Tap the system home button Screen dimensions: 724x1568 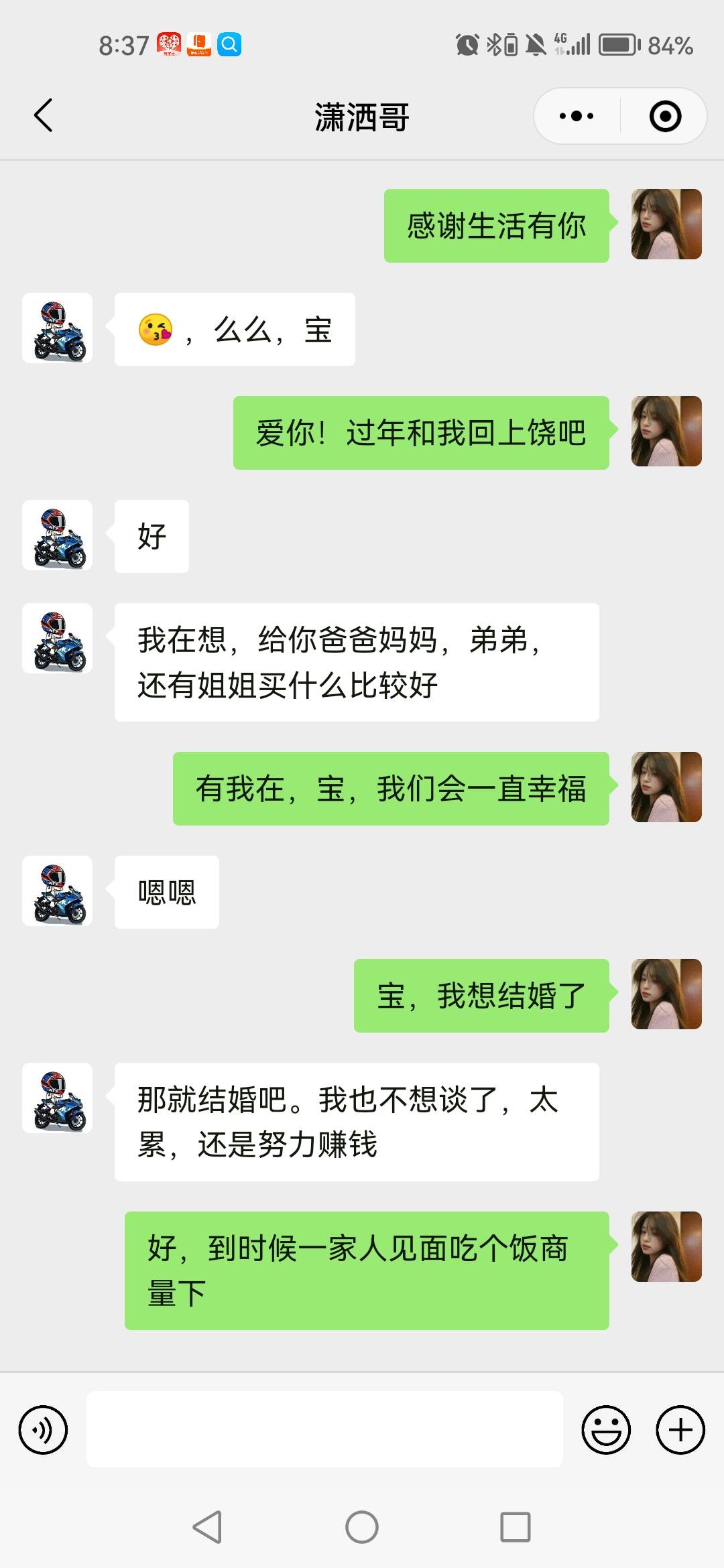tap(362, 1527)
